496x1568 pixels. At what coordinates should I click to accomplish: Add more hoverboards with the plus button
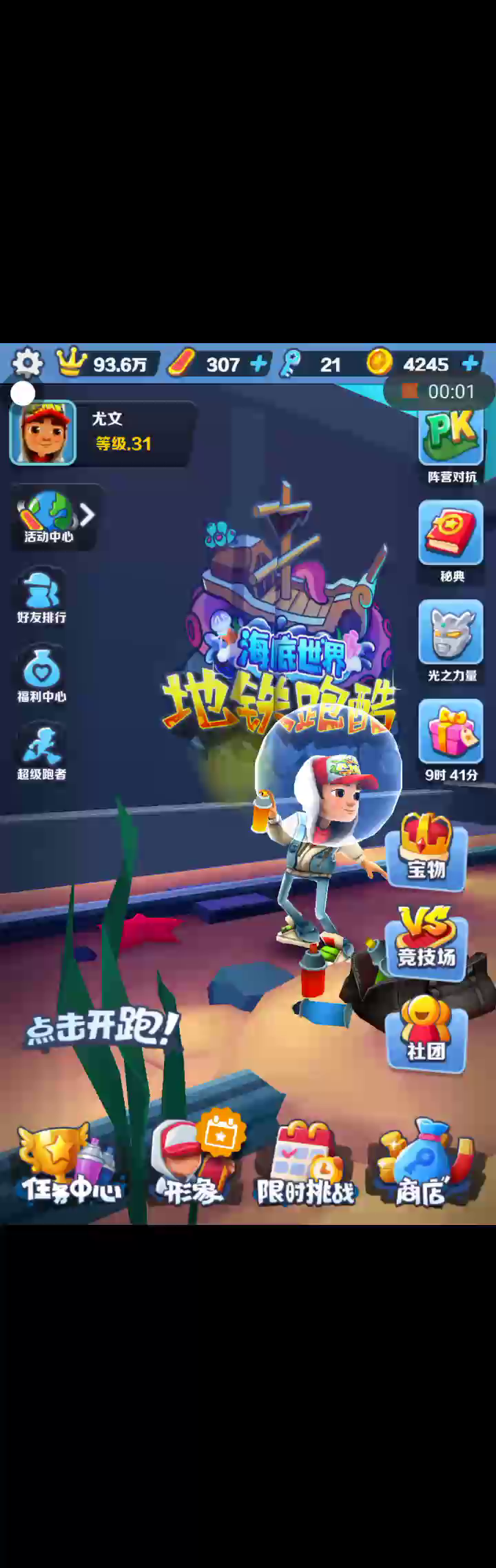258,364
